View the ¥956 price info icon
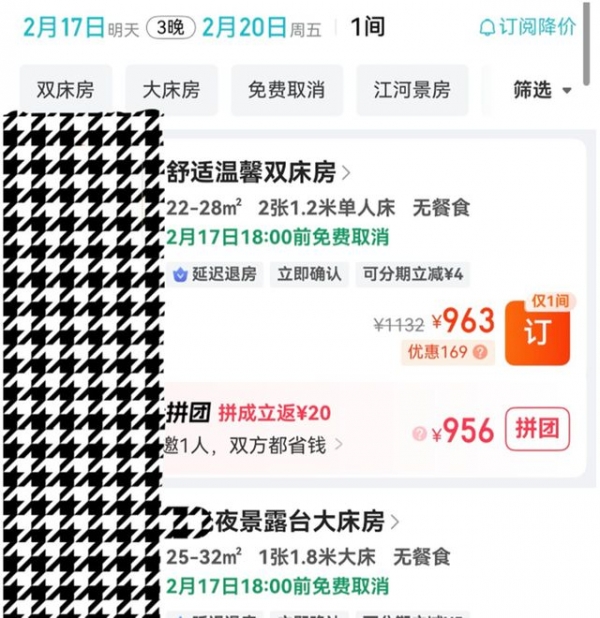 coord(420,434)
